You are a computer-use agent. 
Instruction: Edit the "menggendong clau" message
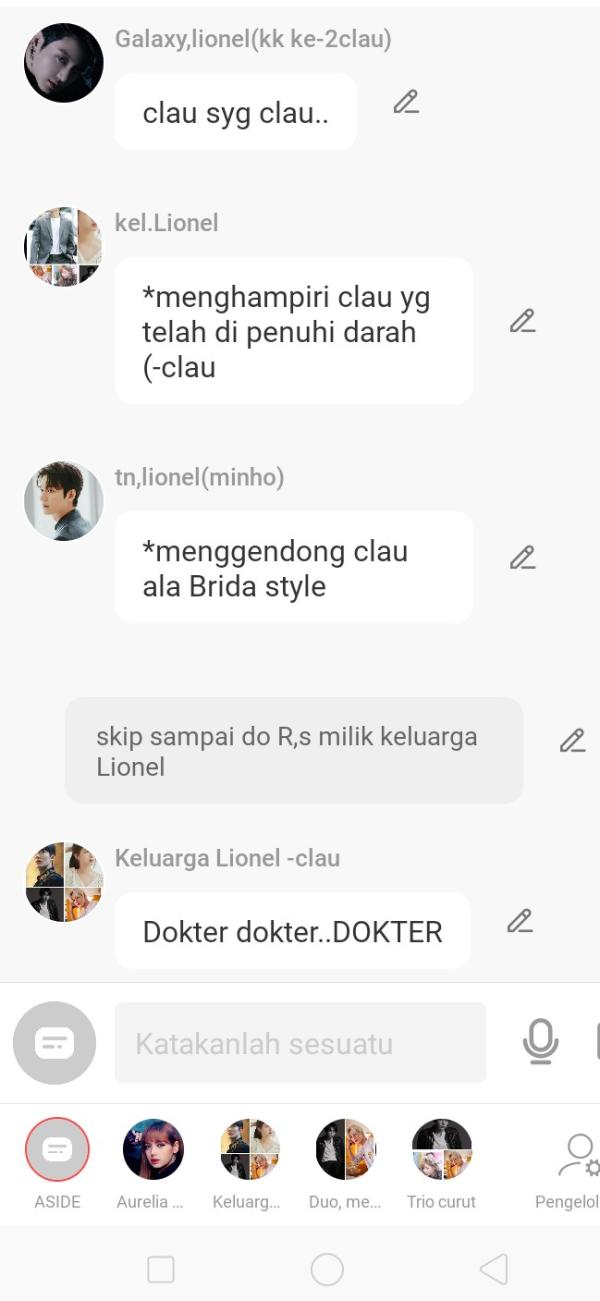522,558
